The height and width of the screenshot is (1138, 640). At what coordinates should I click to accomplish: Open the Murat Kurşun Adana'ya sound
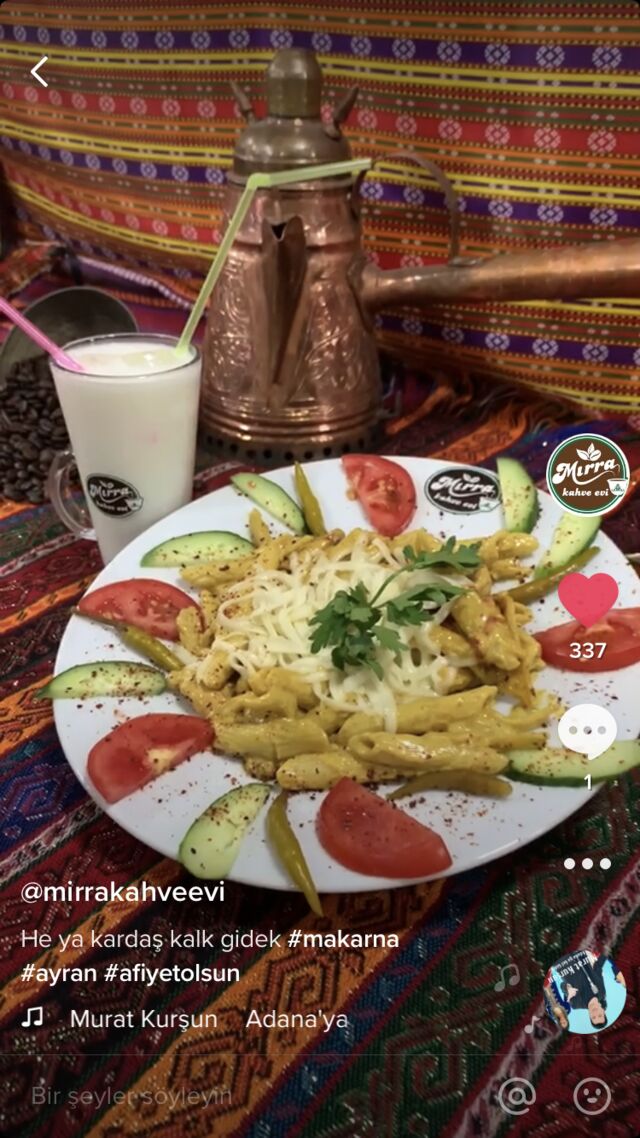208,1019
